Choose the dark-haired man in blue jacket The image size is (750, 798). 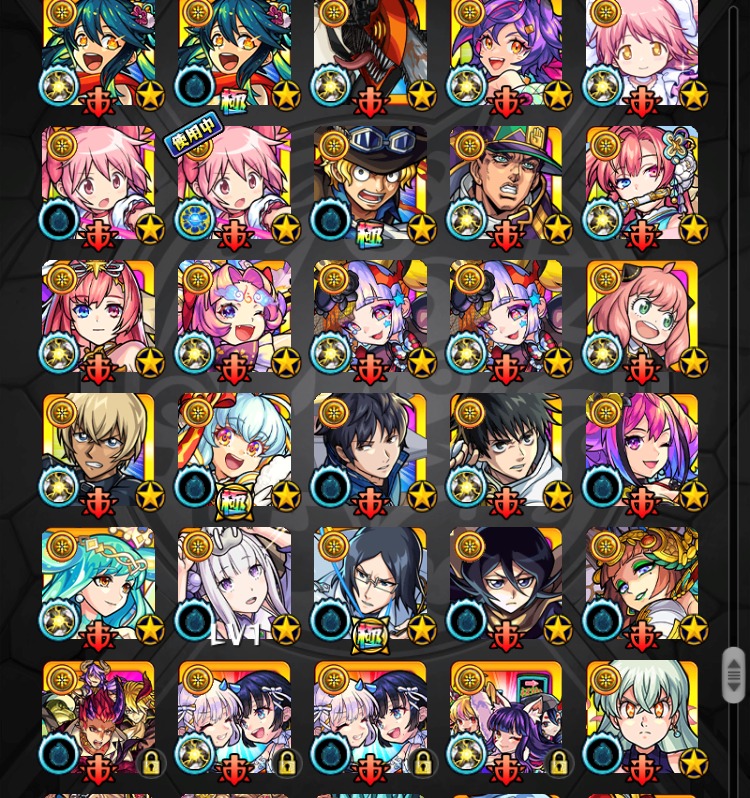pyautogui.click(x=370, y=452)
